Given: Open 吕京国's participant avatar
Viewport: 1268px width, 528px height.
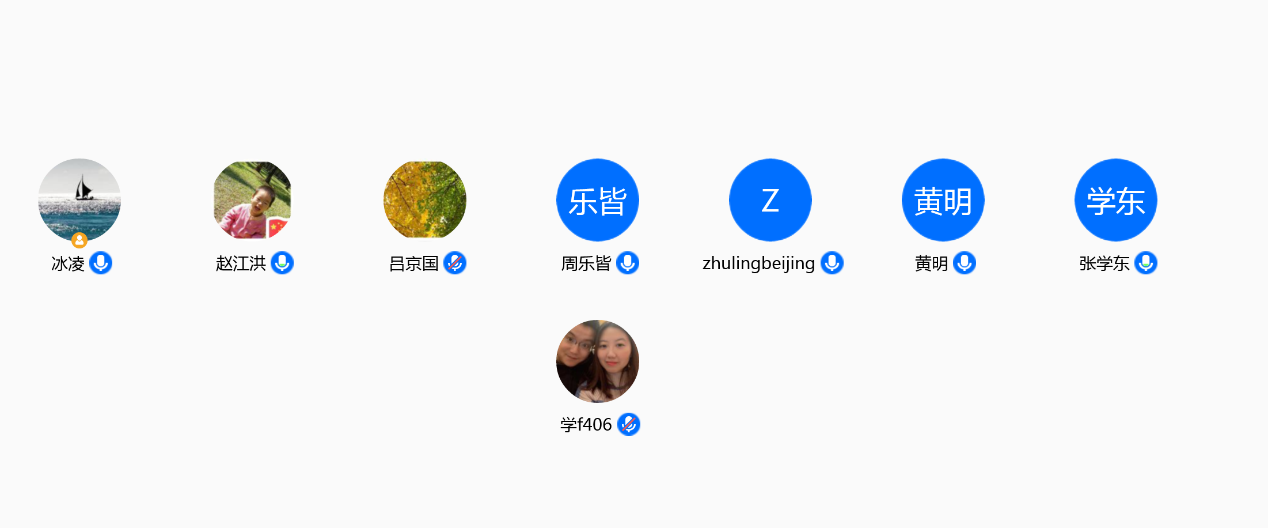Looking at the screenshot, I should [425, 199].
